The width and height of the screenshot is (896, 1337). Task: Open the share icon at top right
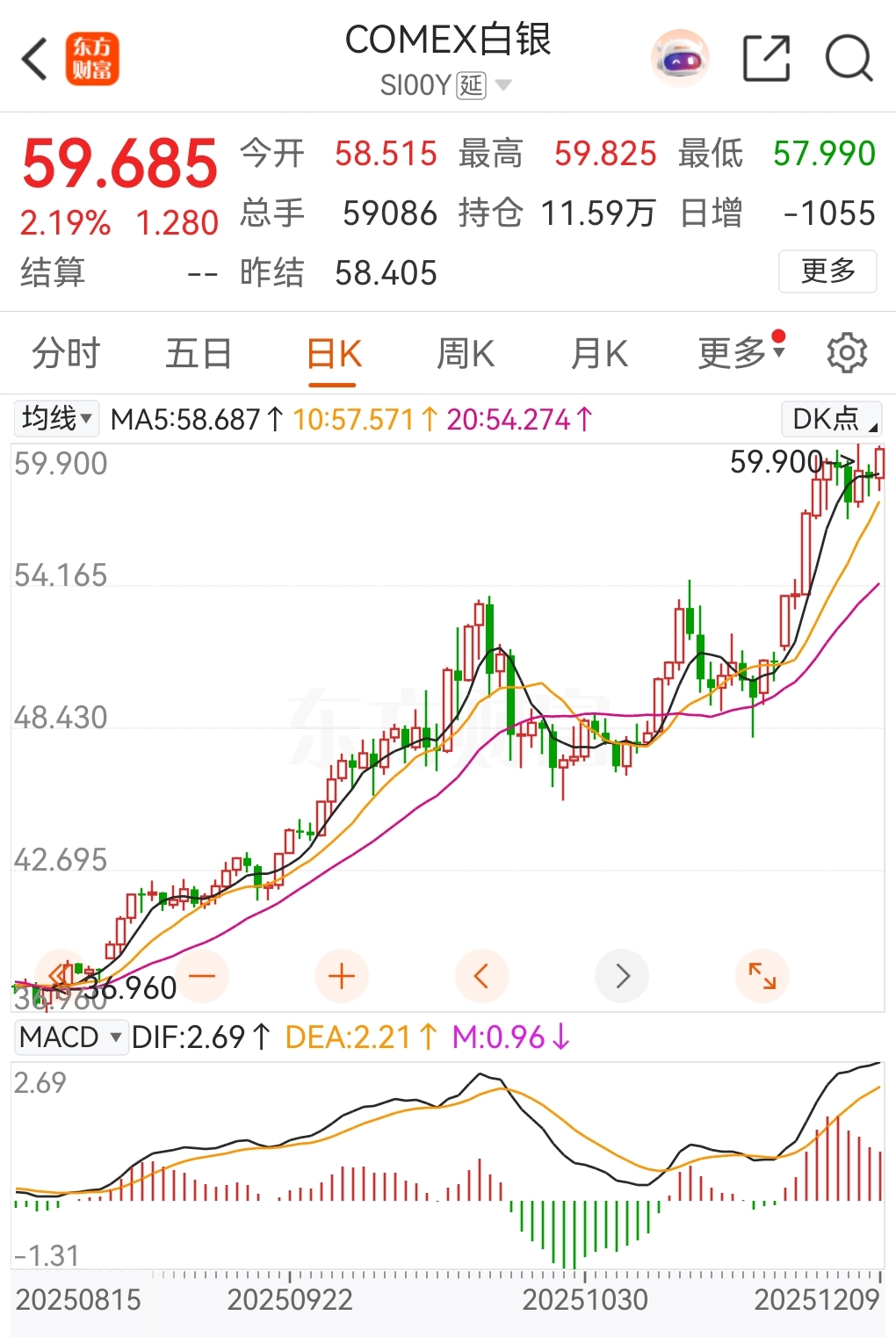(767, 58)
